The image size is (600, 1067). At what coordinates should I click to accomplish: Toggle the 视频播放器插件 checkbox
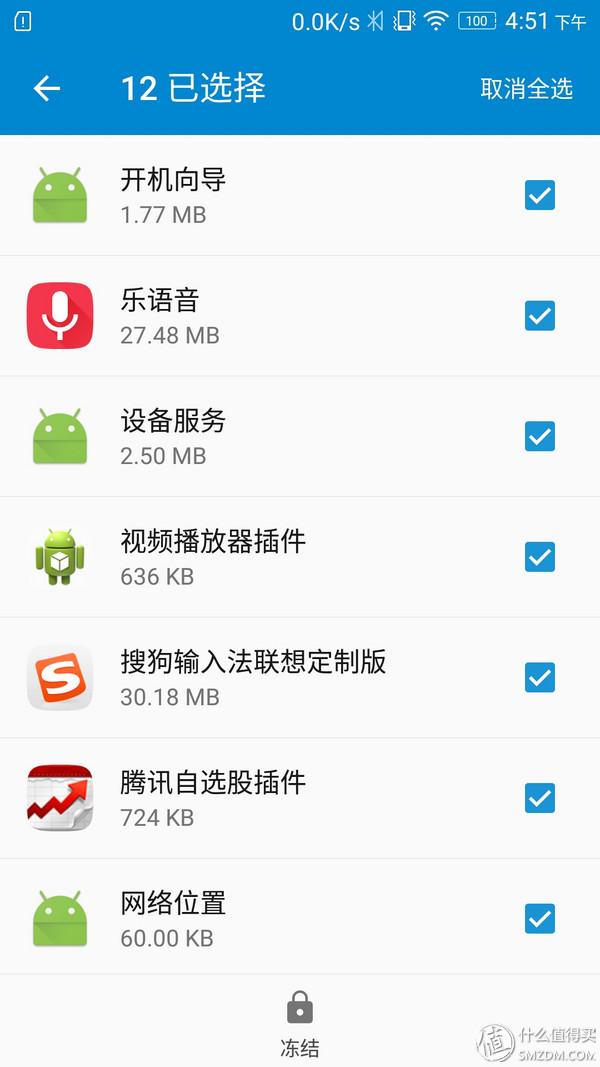(540, 557)
